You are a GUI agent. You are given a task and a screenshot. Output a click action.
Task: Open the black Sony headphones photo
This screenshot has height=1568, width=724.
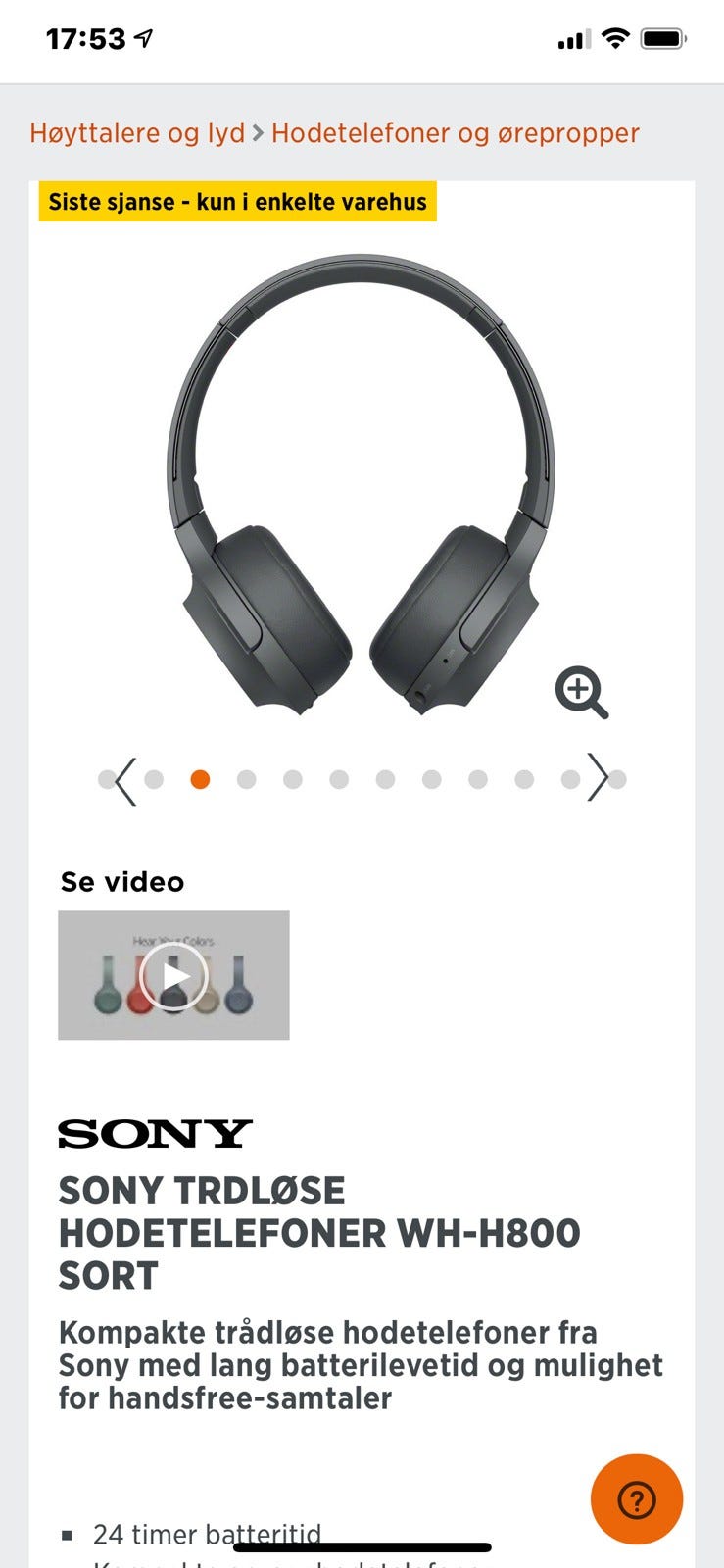pyautogui.click(x=361, y=485)
